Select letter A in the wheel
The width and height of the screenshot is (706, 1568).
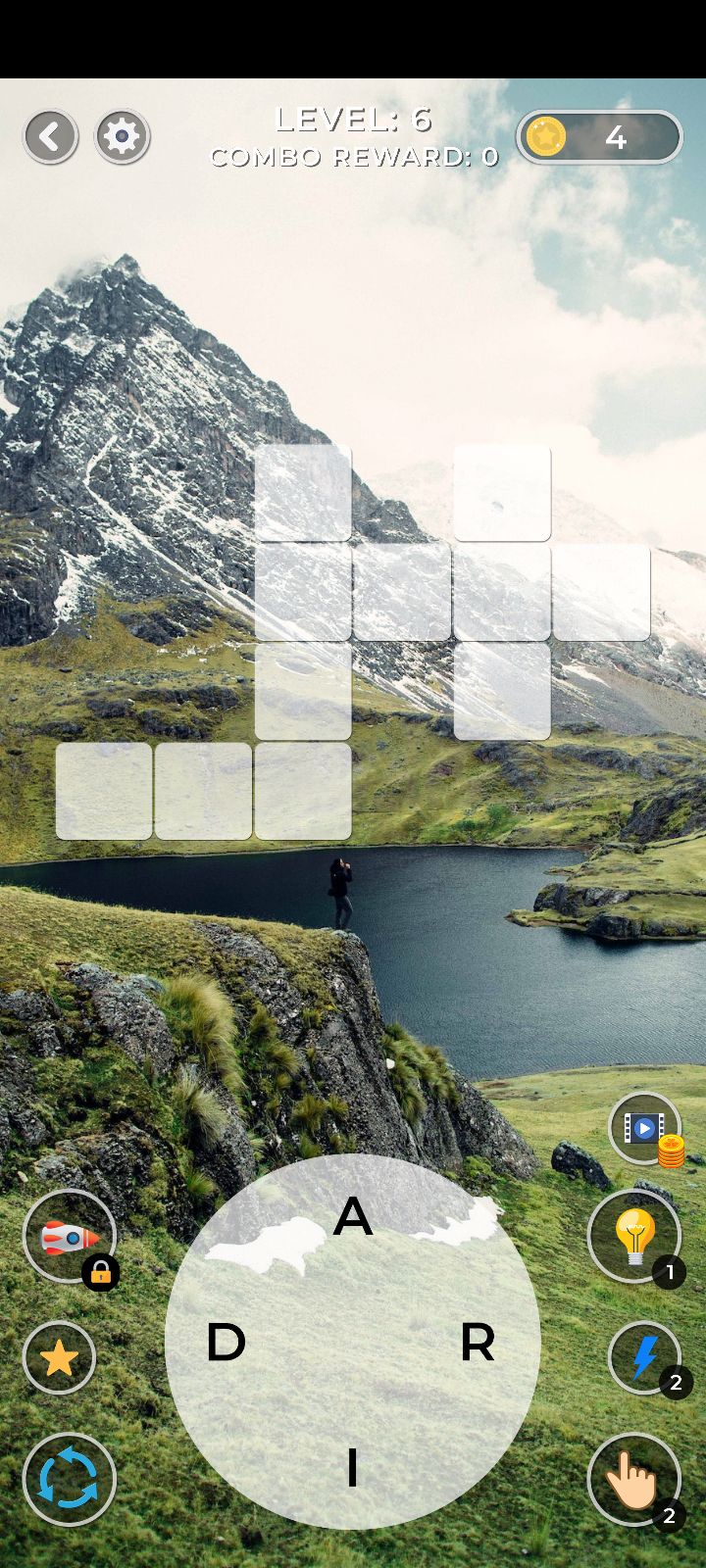[x=353, y=1217]
